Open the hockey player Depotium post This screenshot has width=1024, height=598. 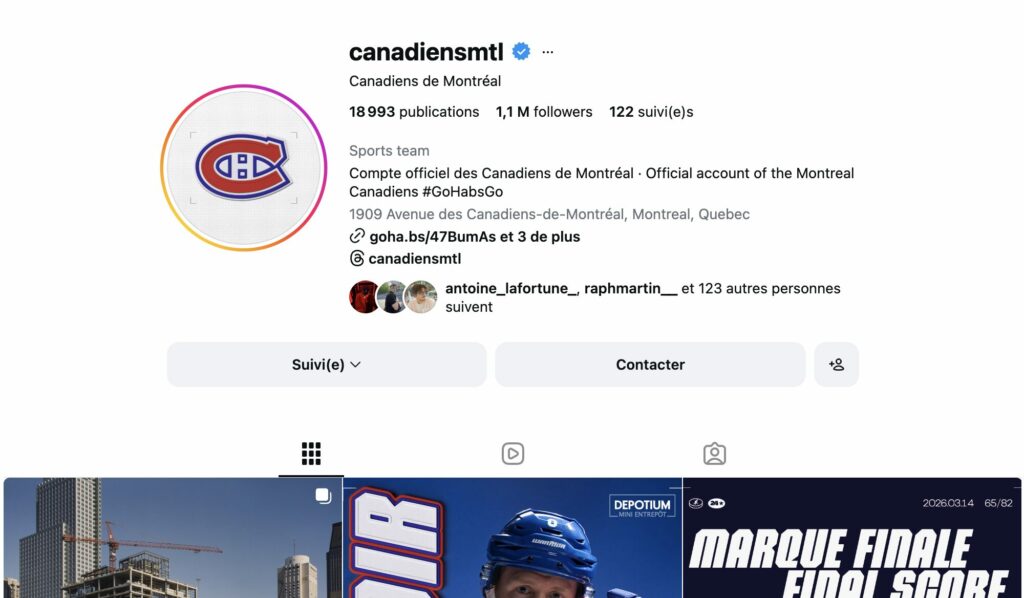click(512, 540)
